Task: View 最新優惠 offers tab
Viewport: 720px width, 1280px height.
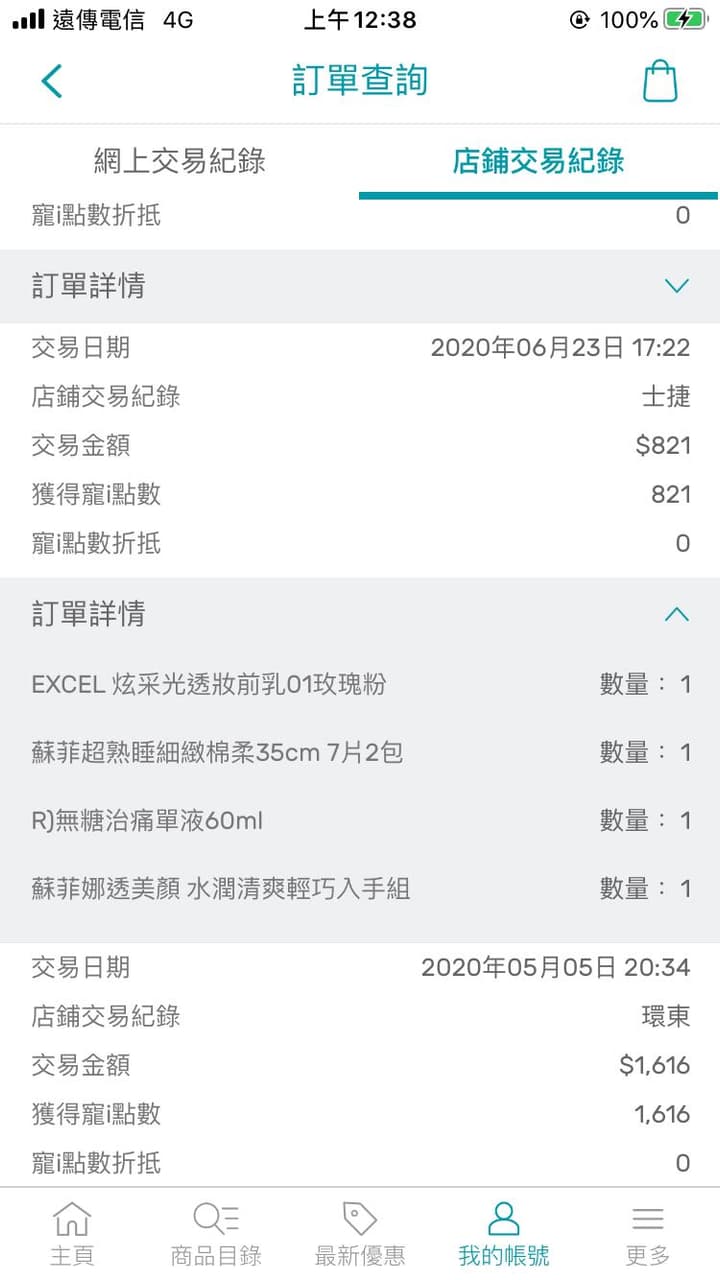Action: [360, 1234]
